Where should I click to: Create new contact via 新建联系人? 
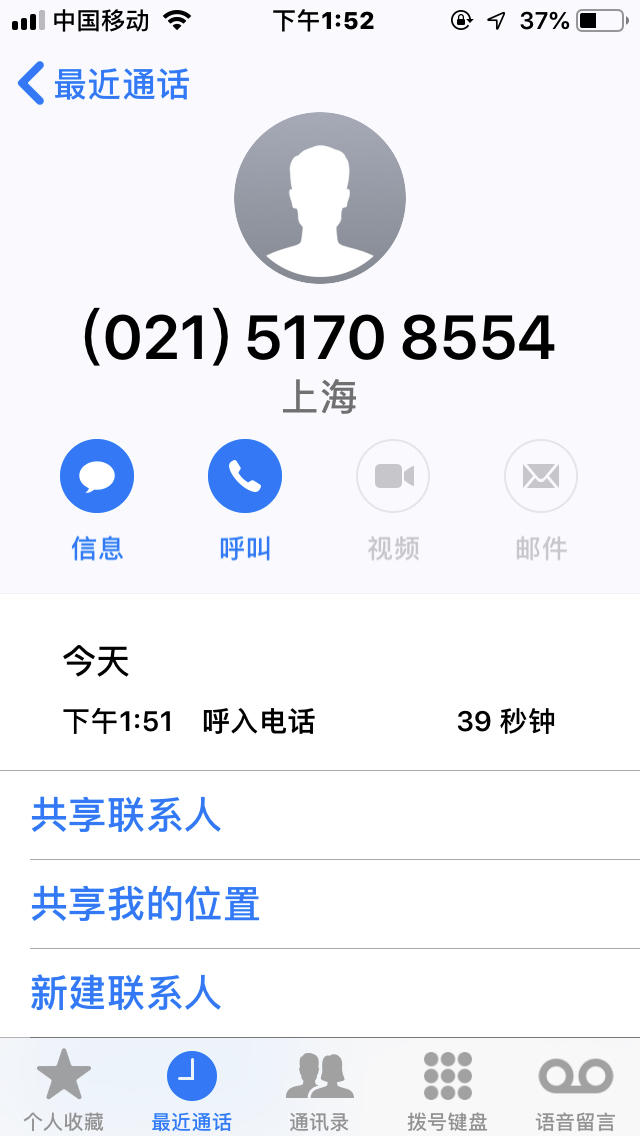pyautogui.click(x=126, y=993)
